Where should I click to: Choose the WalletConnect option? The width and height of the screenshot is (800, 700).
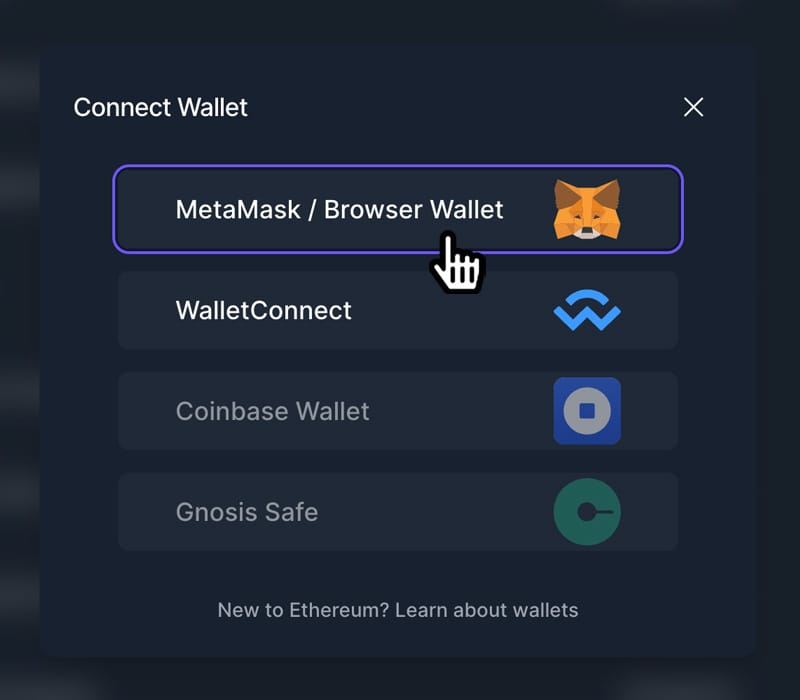[397, 310]
